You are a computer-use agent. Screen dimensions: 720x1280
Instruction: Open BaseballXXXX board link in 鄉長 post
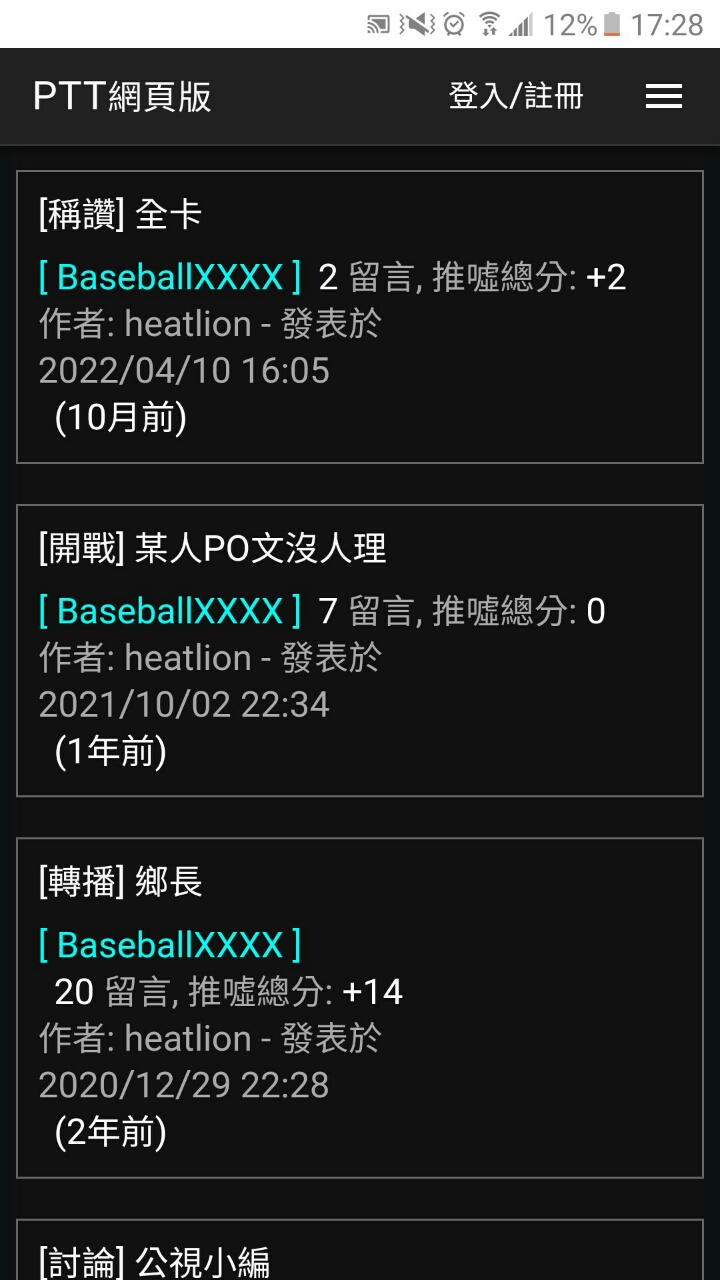pos(170,945)
